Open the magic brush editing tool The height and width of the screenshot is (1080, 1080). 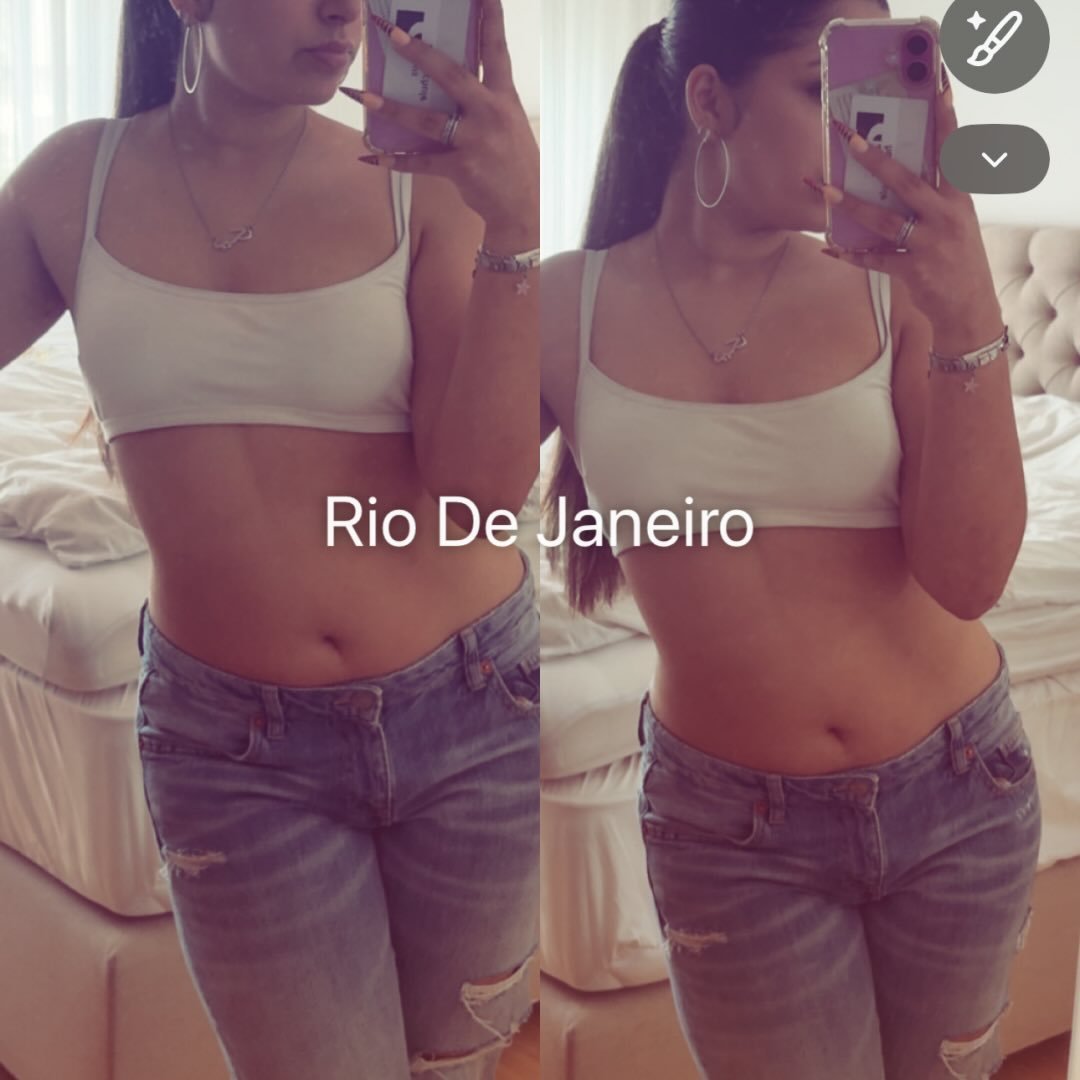coord(994,40)
